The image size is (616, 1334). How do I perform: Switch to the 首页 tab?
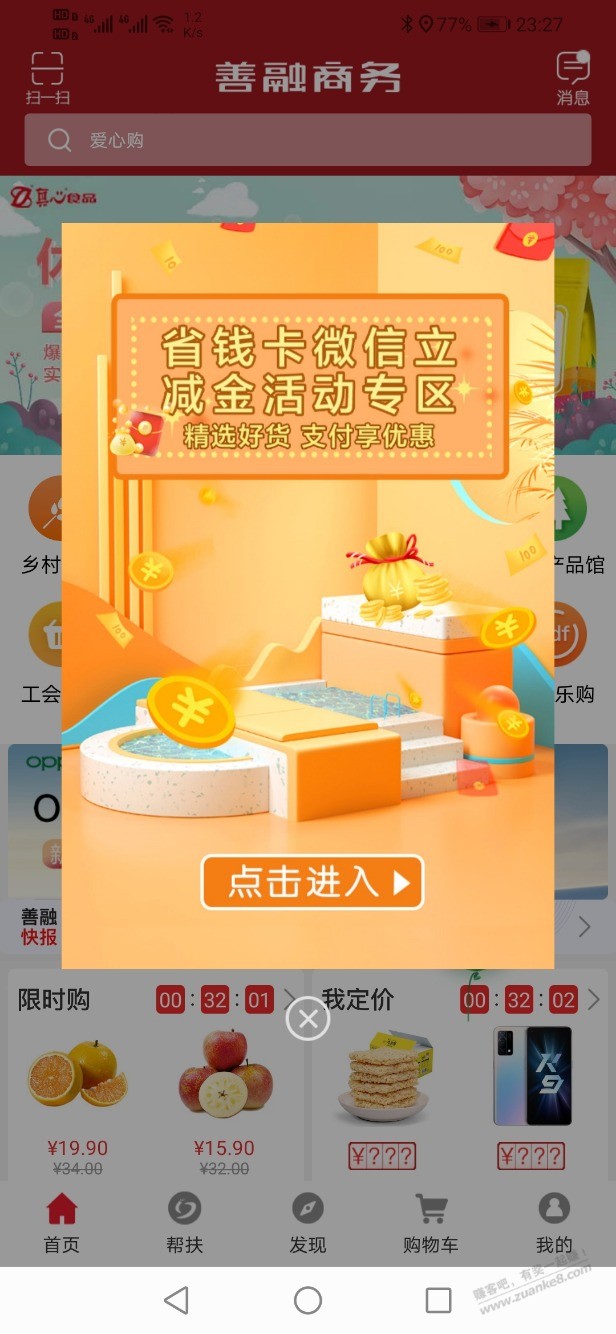61,1223
